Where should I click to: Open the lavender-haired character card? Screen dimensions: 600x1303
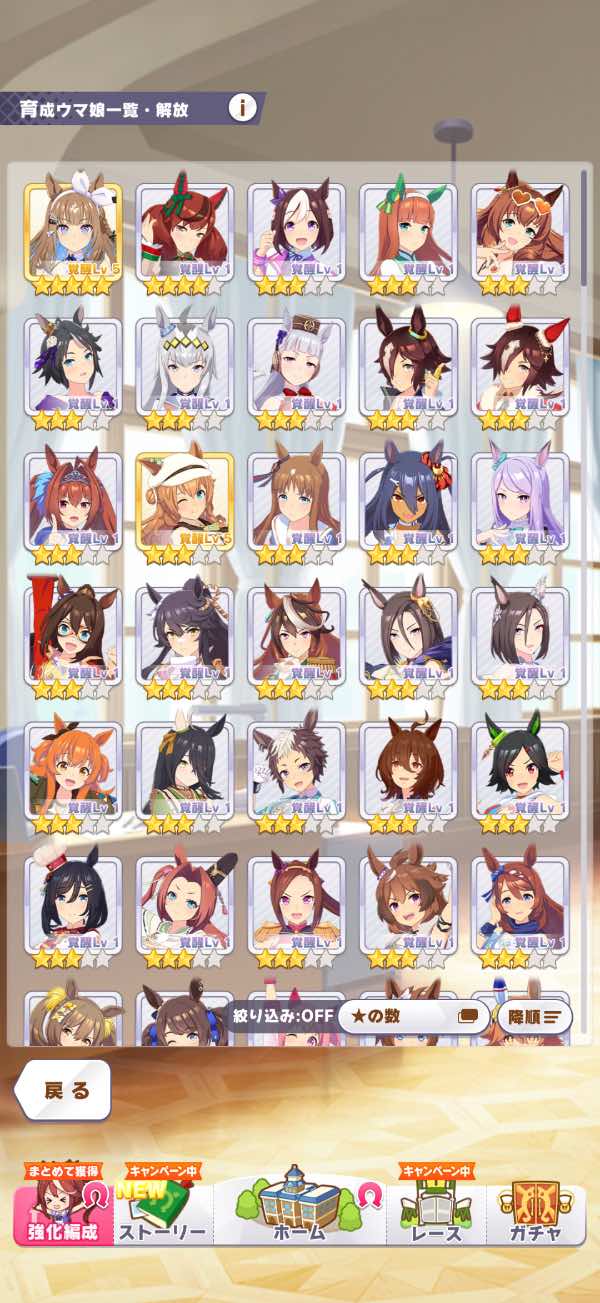[520, 508]
